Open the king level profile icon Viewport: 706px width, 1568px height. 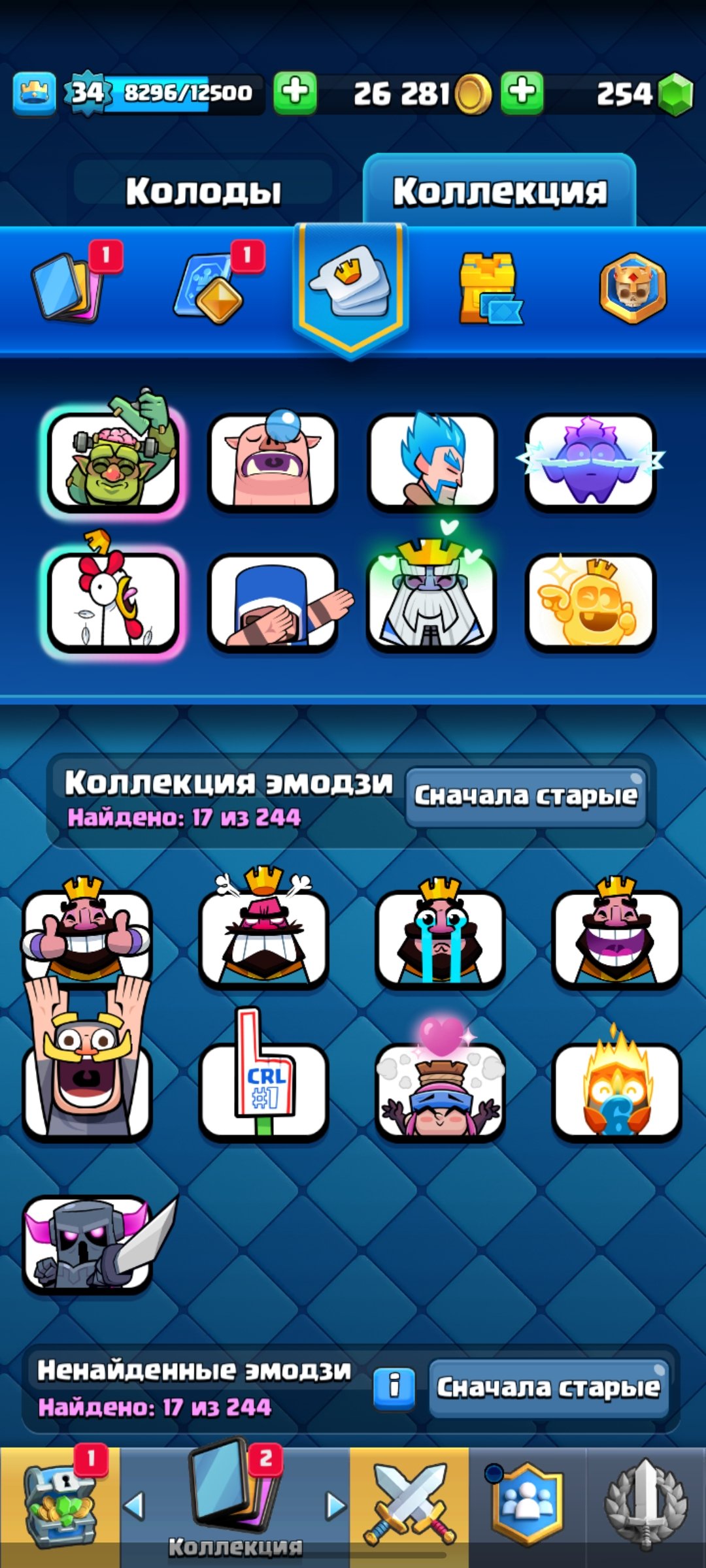pos(35,93)
